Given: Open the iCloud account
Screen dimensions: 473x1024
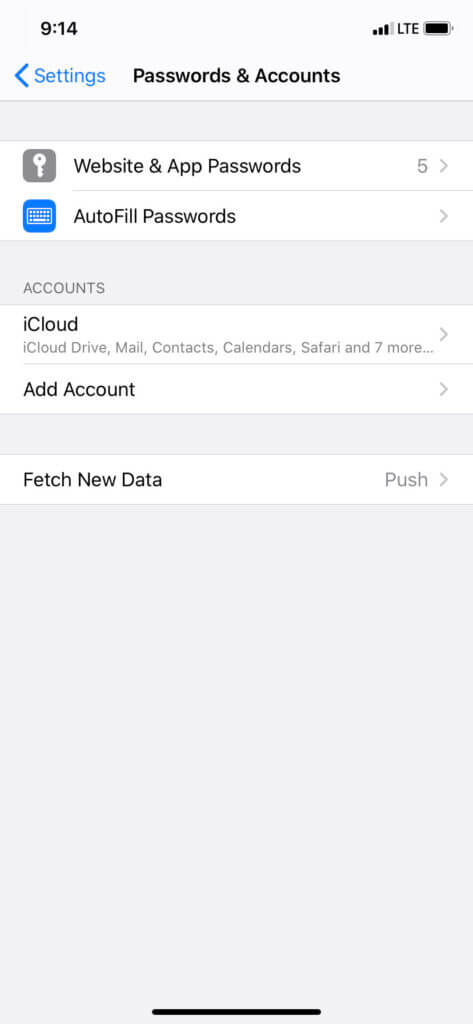Looking at the screenshot, I should click(236, 334).
